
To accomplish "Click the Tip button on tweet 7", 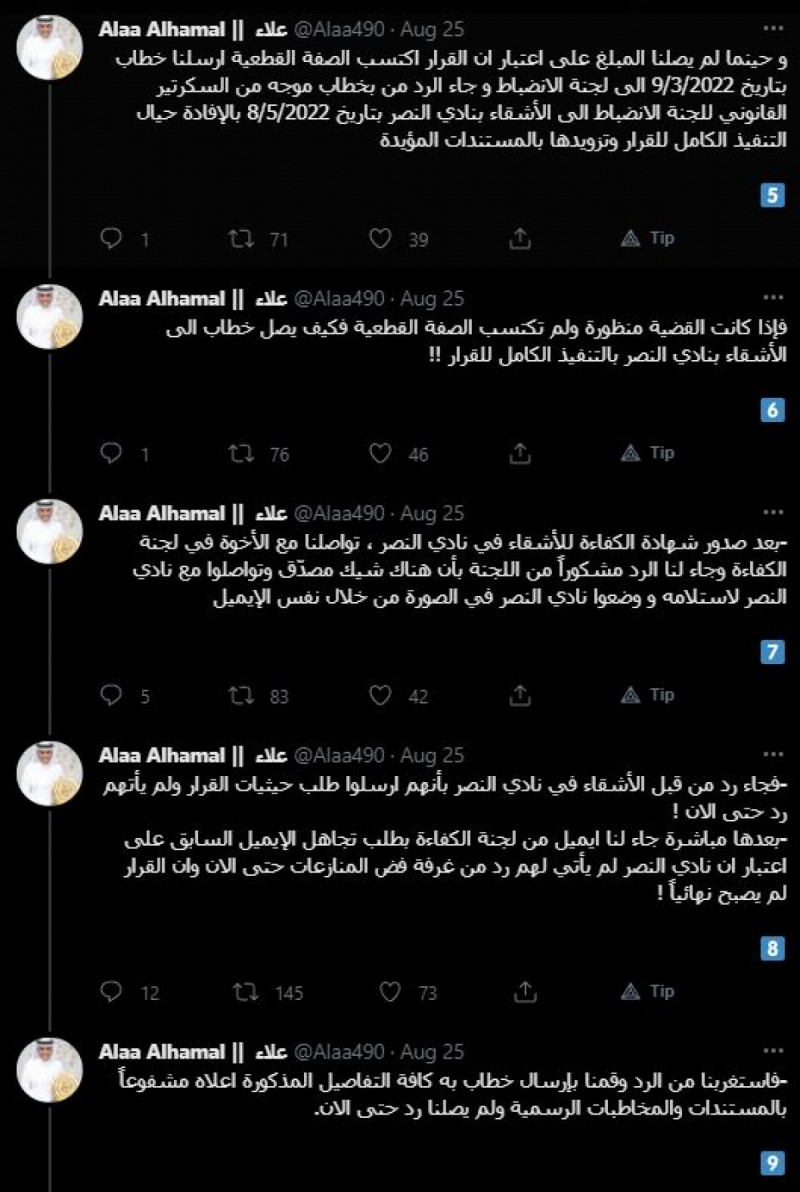I will tap(645, 693).
